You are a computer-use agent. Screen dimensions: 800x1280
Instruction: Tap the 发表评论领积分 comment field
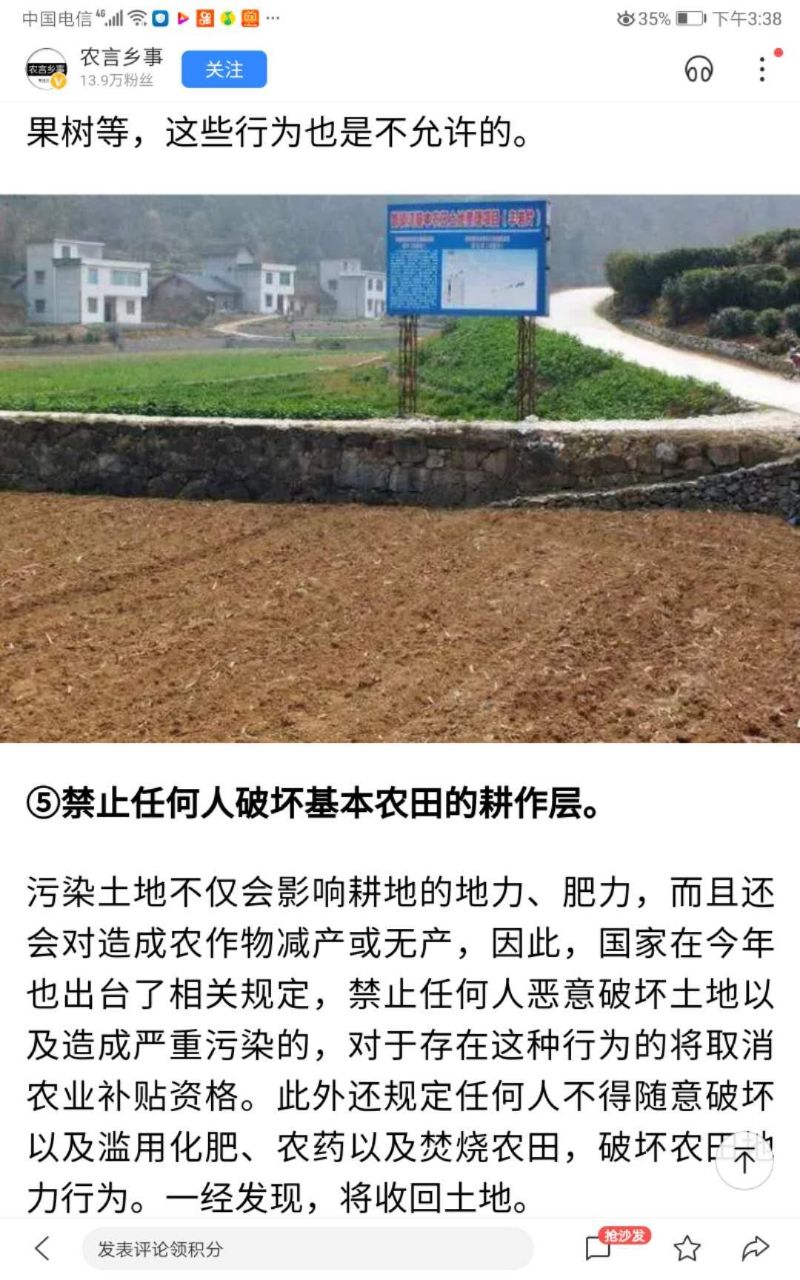(x=307, y=1248)
